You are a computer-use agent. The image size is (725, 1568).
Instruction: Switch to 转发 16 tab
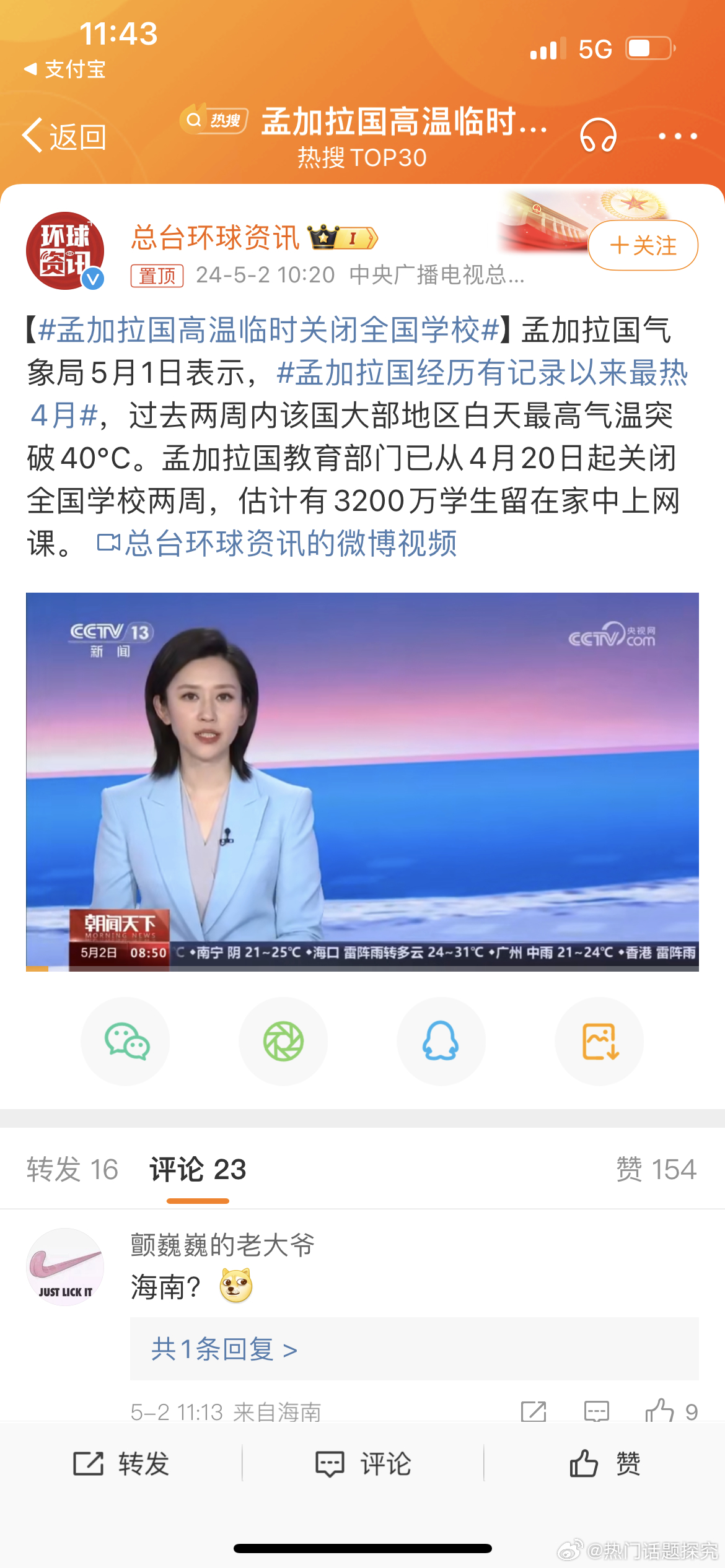tap(72, 1169)
